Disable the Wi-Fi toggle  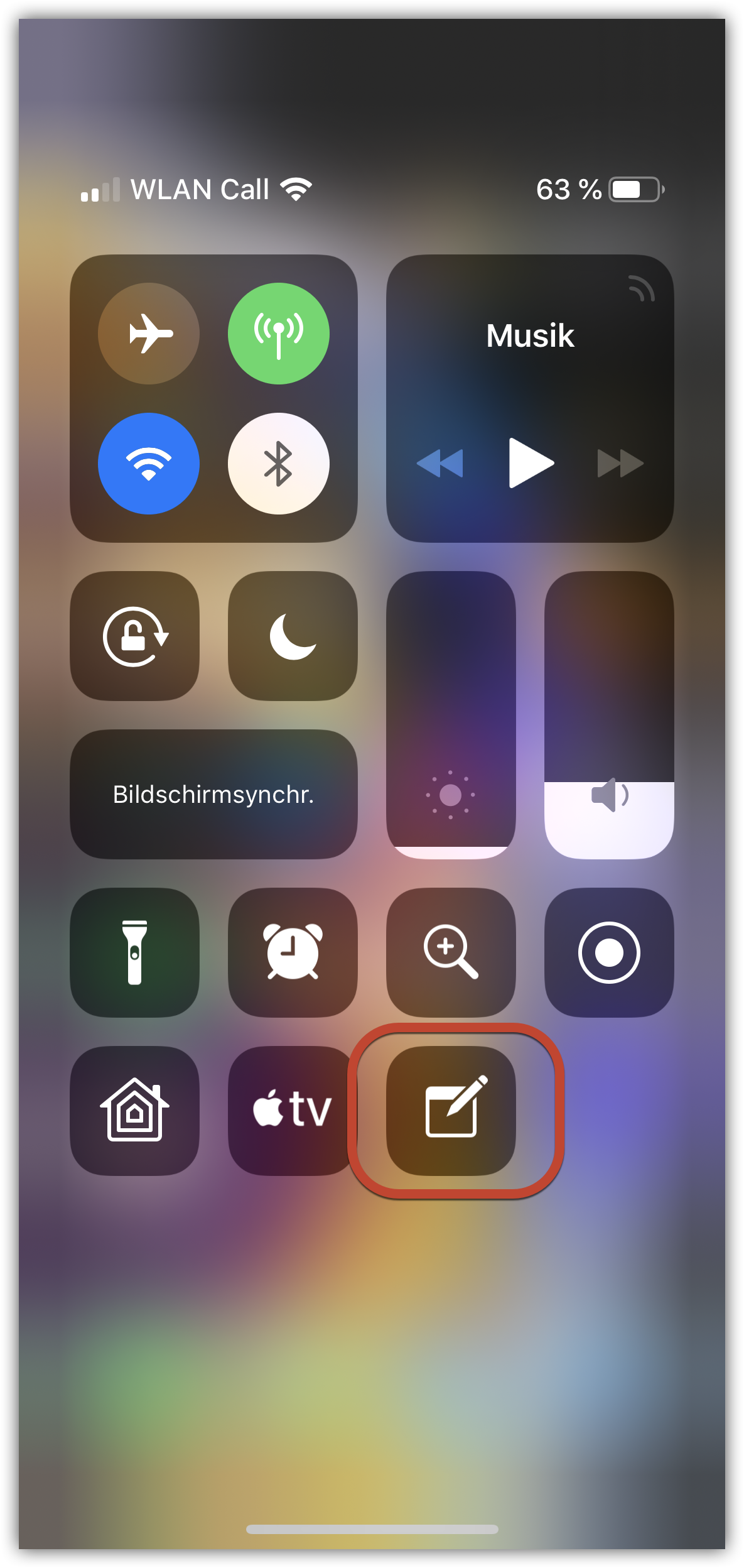149,464
